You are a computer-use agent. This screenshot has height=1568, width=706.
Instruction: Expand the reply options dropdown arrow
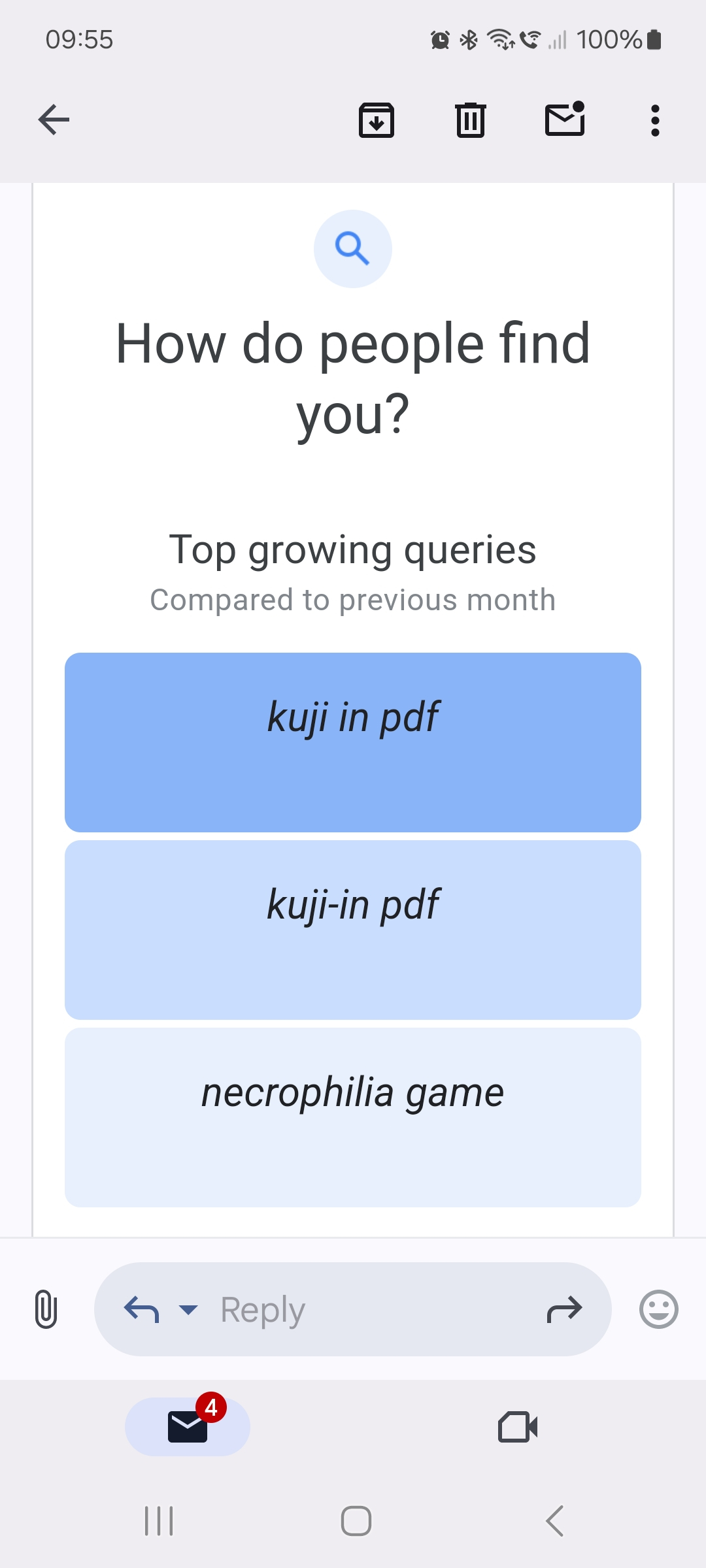click(x=188, y=1309)
